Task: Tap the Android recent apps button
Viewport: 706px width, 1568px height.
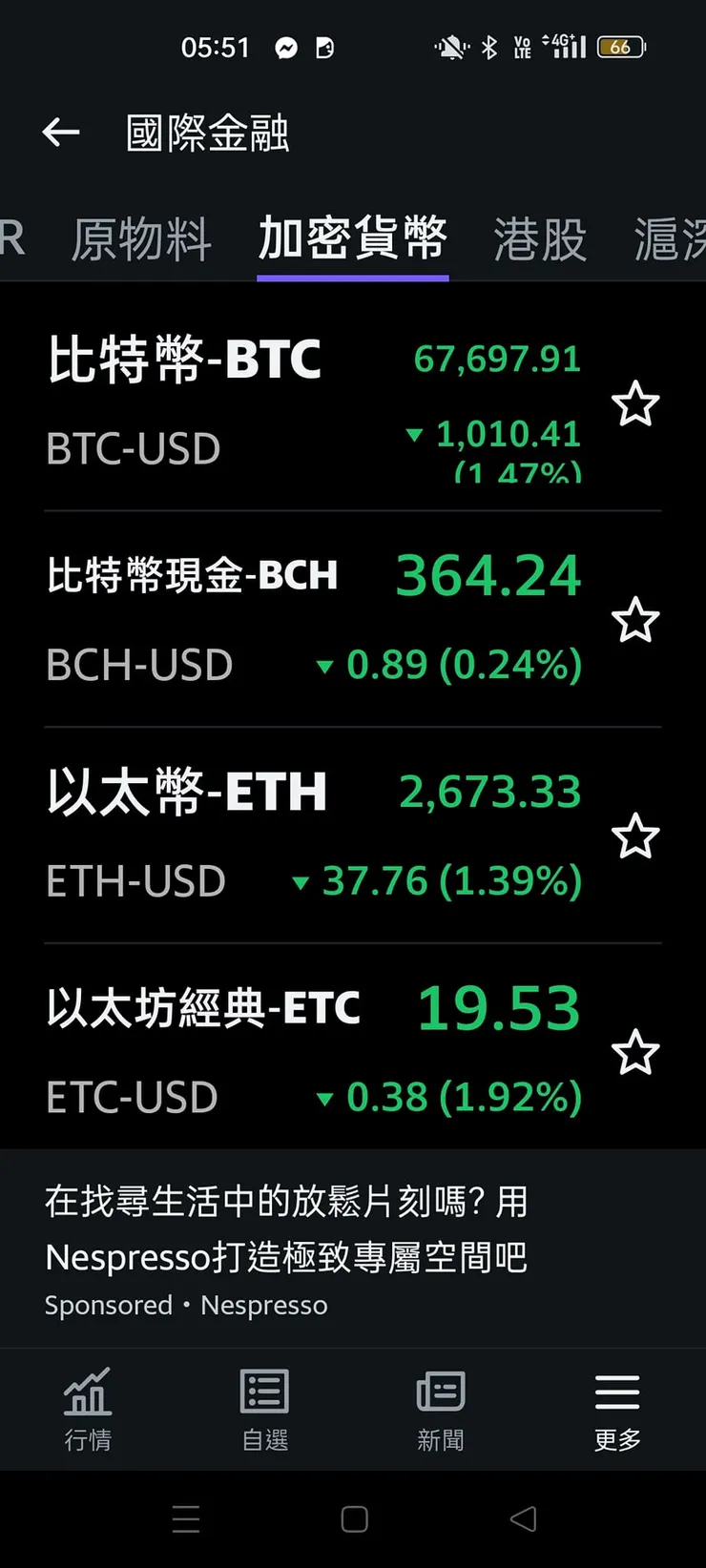Action: [186, 1518]
